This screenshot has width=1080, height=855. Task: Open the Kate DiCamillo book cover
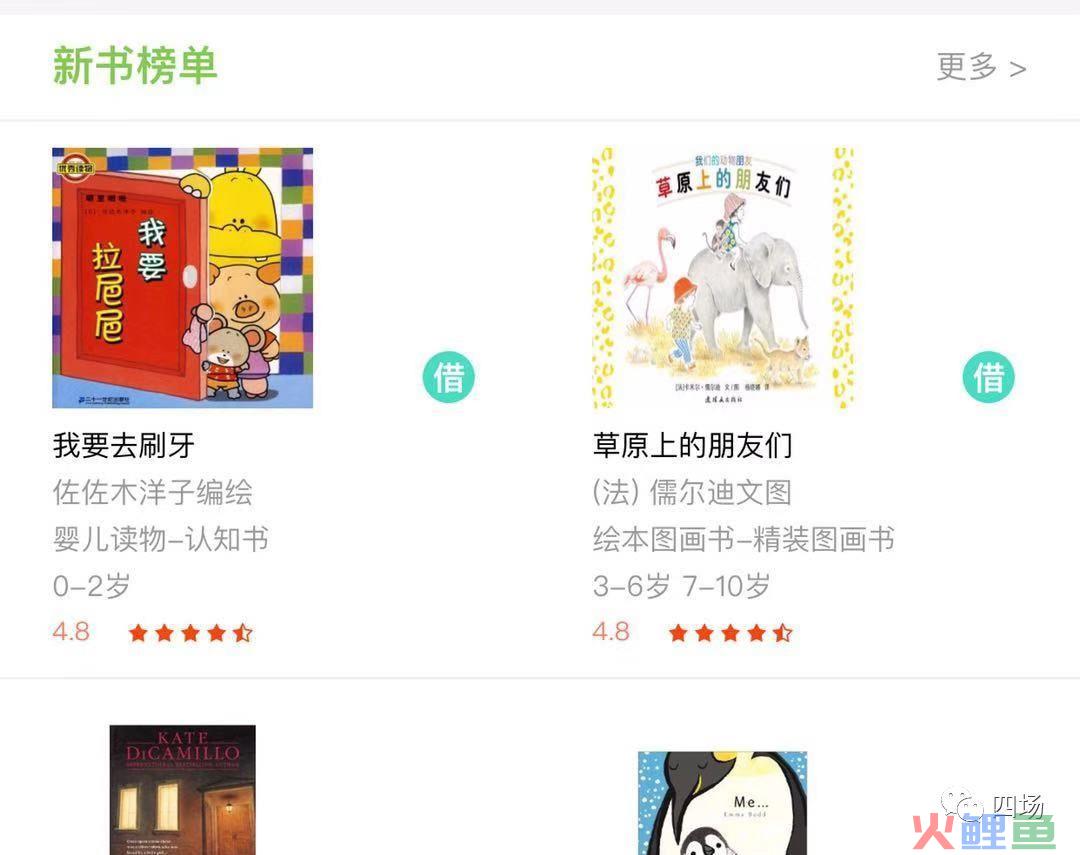[182, 790]
